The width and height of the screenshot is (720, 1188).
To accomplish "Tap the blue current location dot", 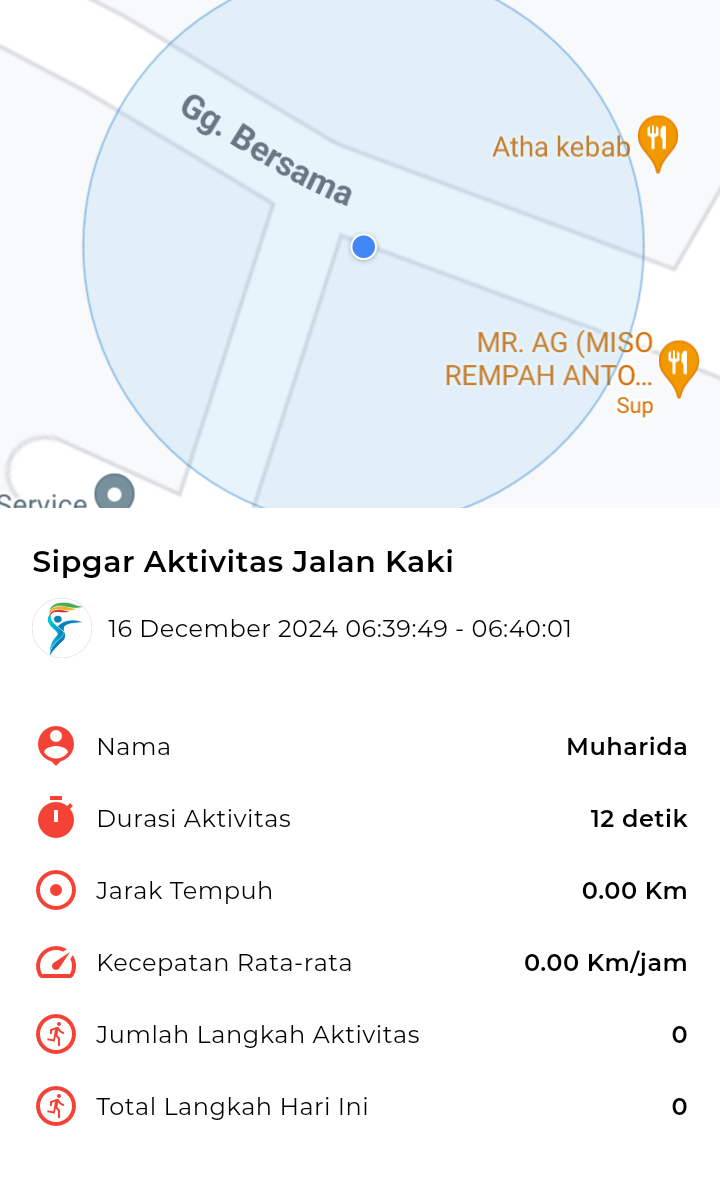I will coord(364,246).
